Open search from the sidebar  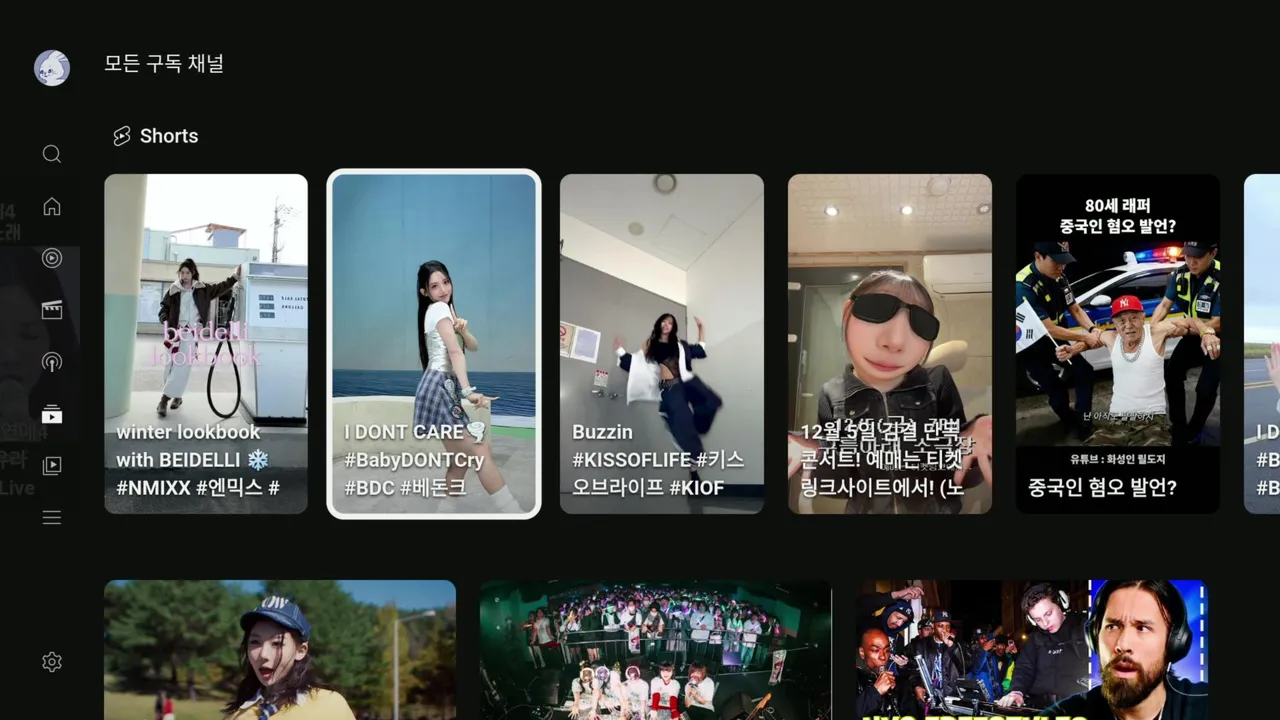coord(52,154)
